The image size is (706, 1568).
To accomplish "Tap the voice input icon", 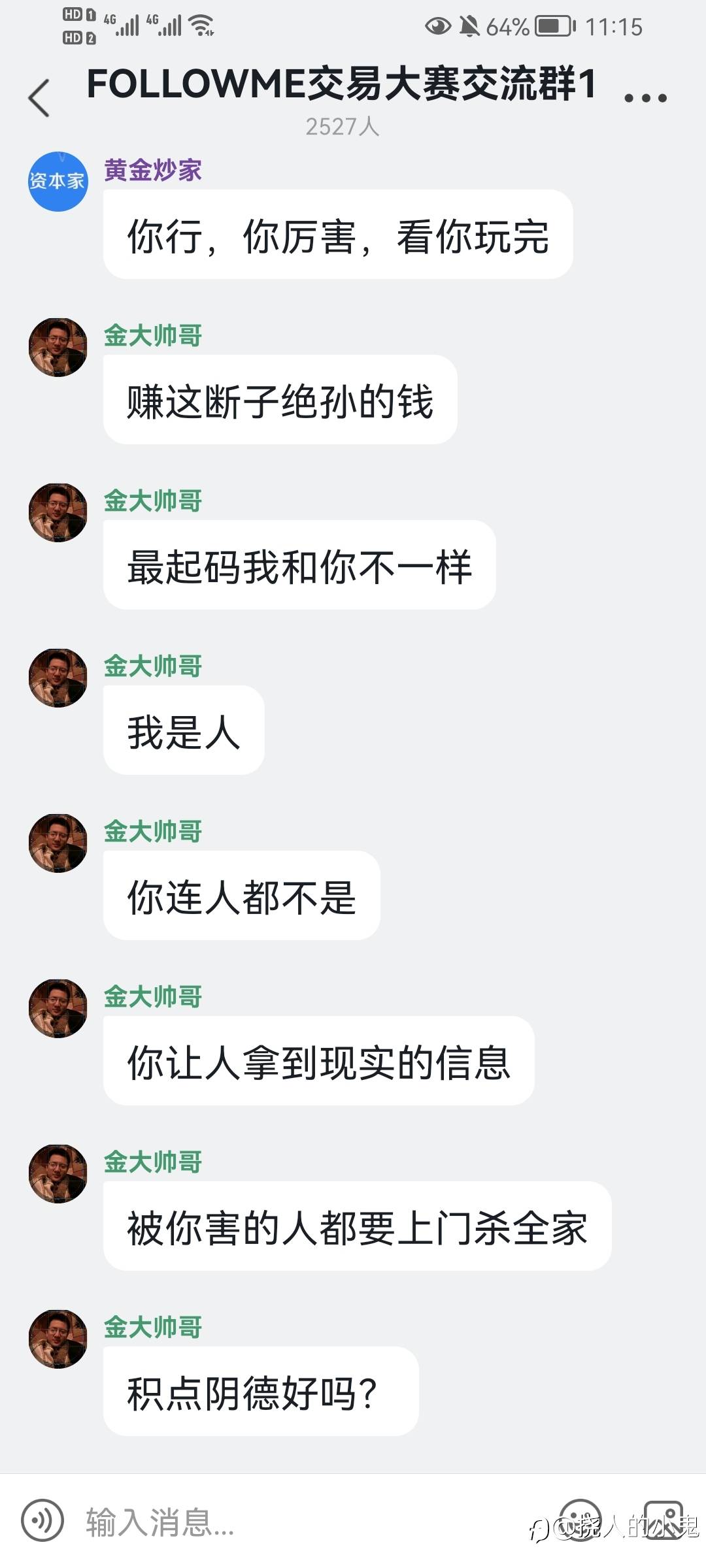I will 42,1520.
